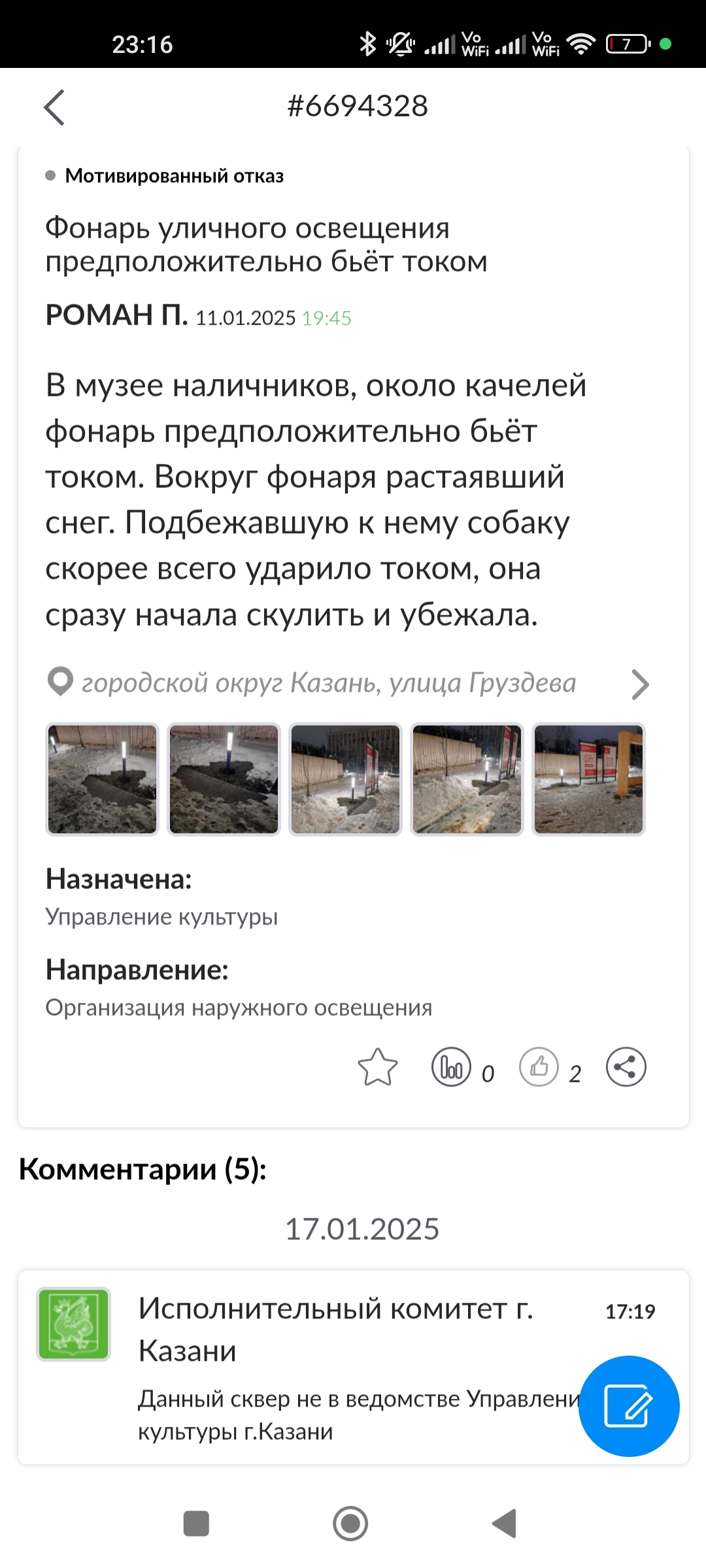View the third attached photo
The image size is (706, 1568).
tap(345, 779)
